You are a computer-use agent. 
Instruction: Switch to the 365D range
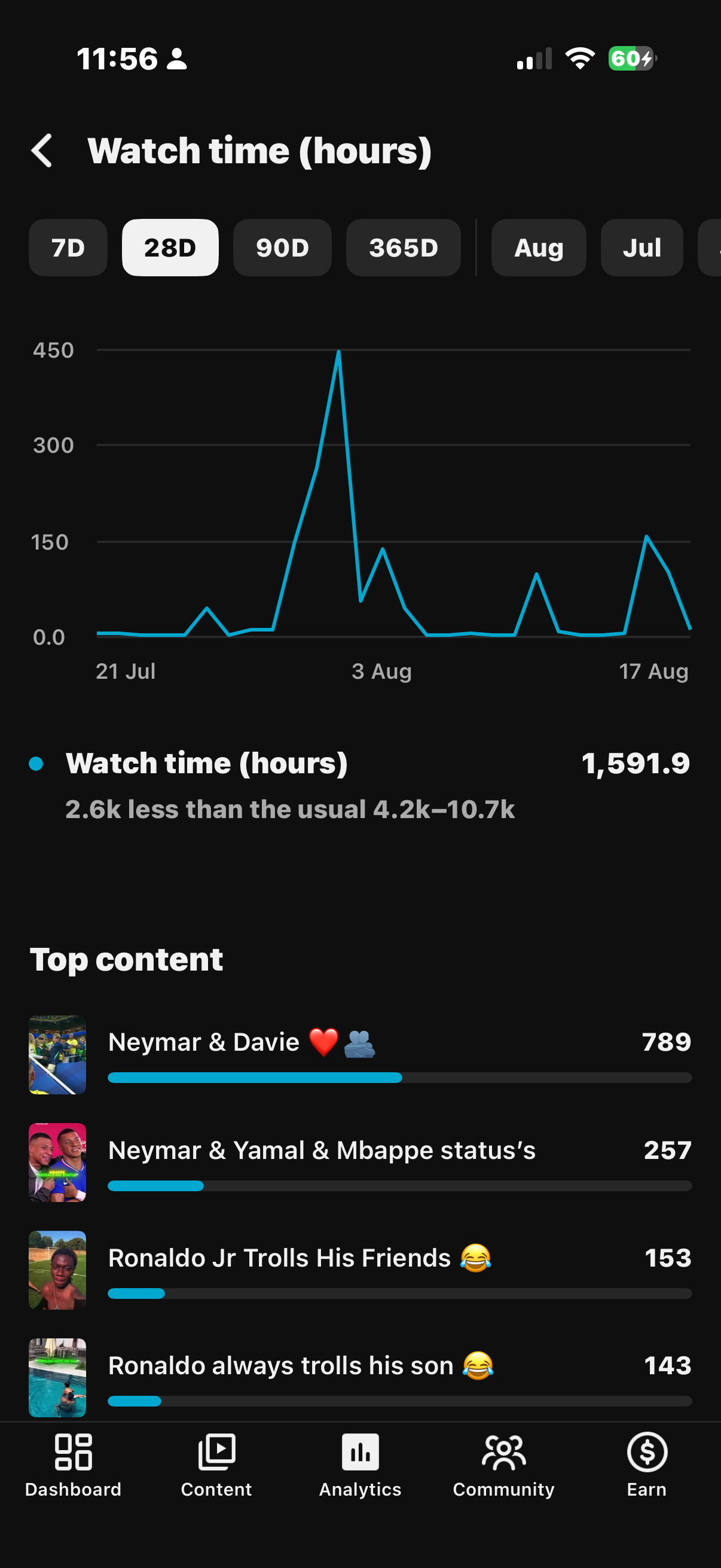[x=404, y=248]
